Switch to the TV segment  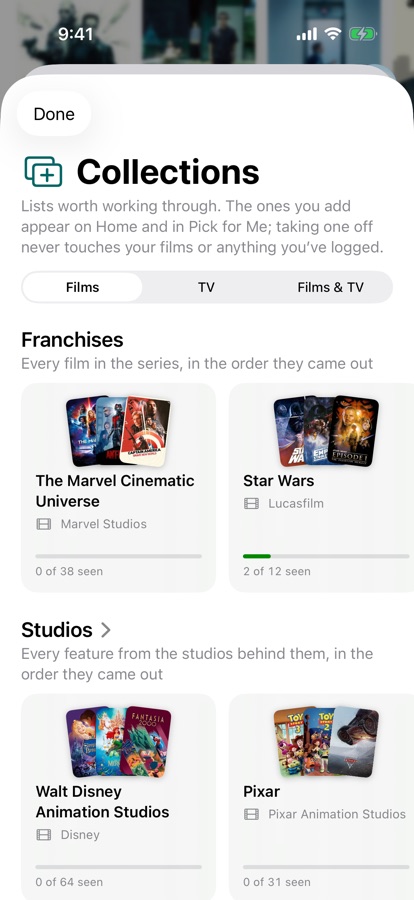206,287
